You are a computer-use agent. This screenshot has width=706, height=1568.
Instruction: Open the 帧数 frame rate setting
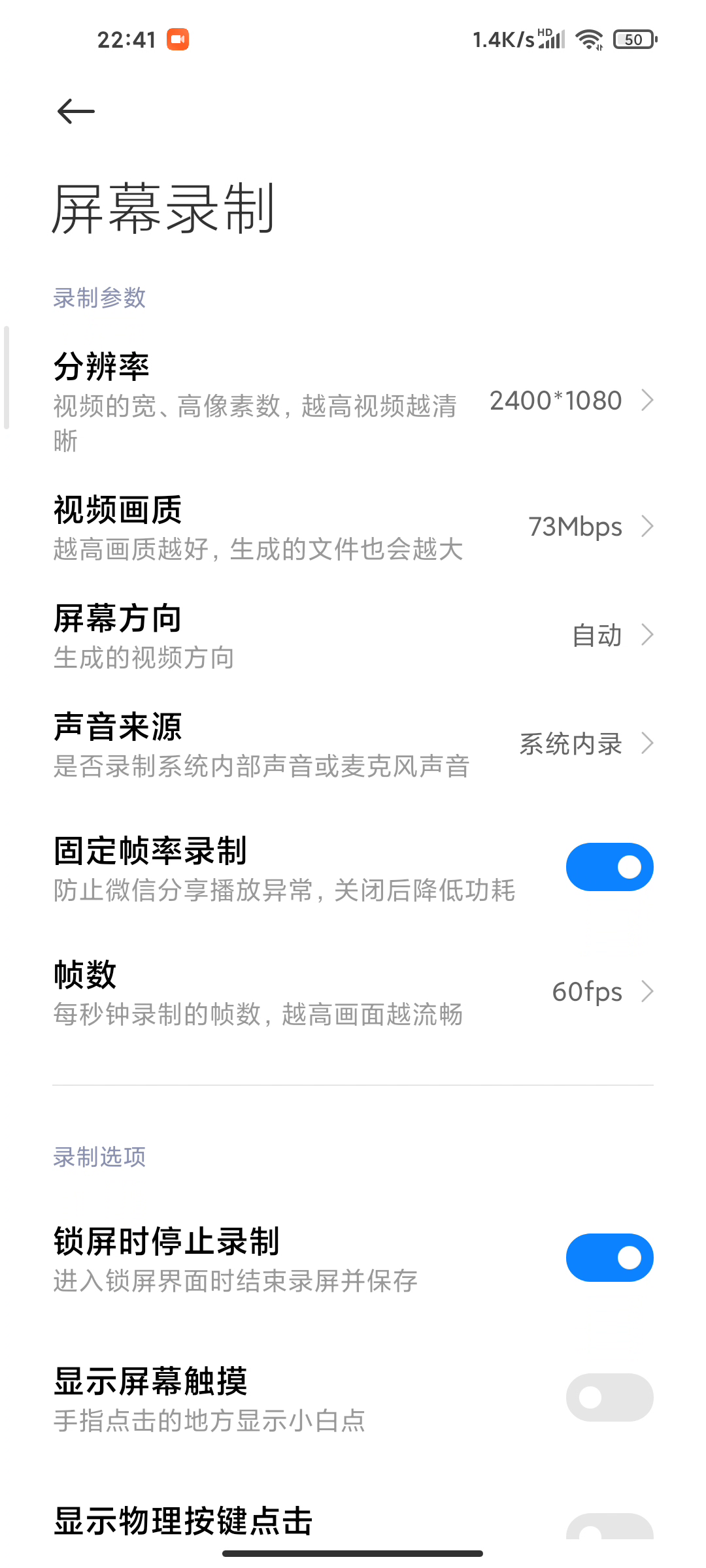tap(353, 992)
